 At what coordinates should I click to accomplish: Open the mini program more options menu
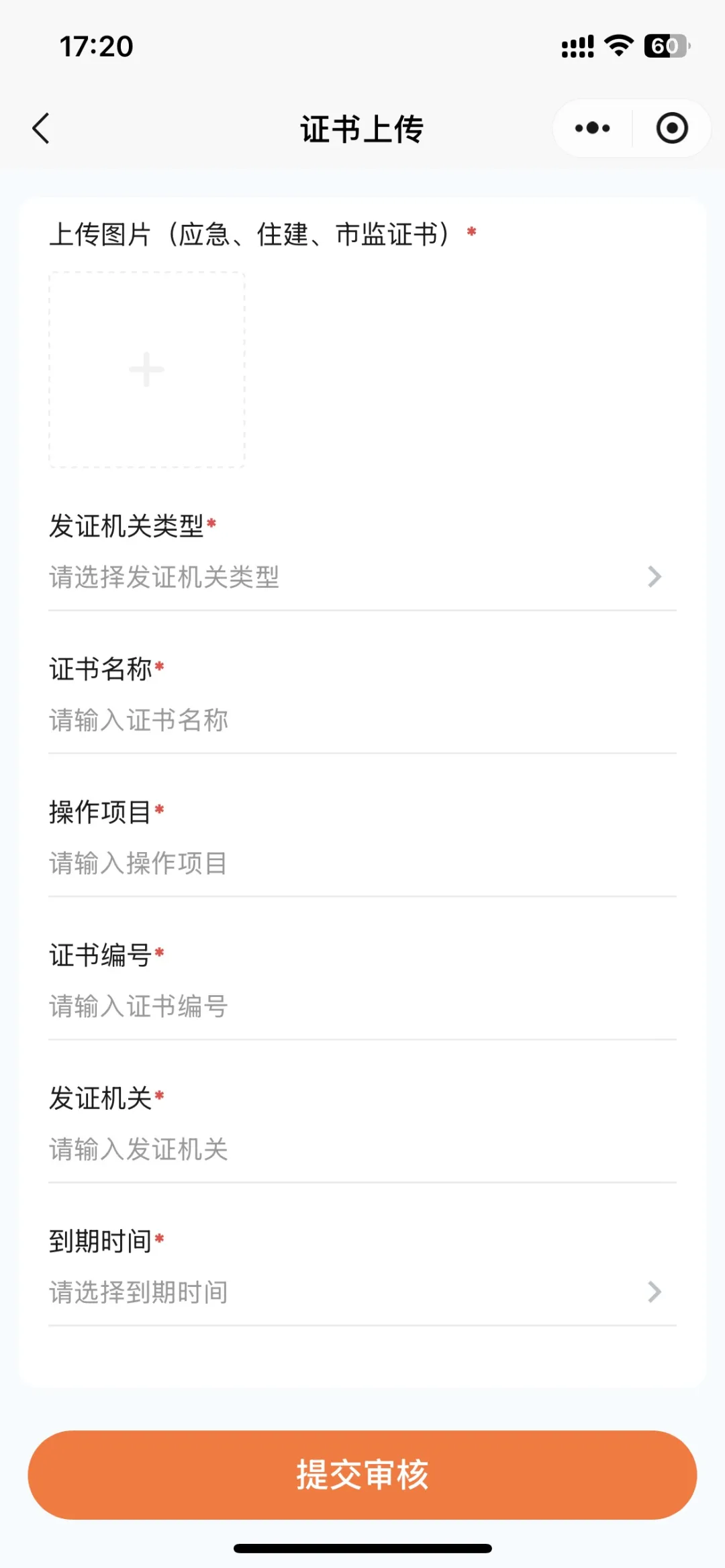(x=592, y=128)
